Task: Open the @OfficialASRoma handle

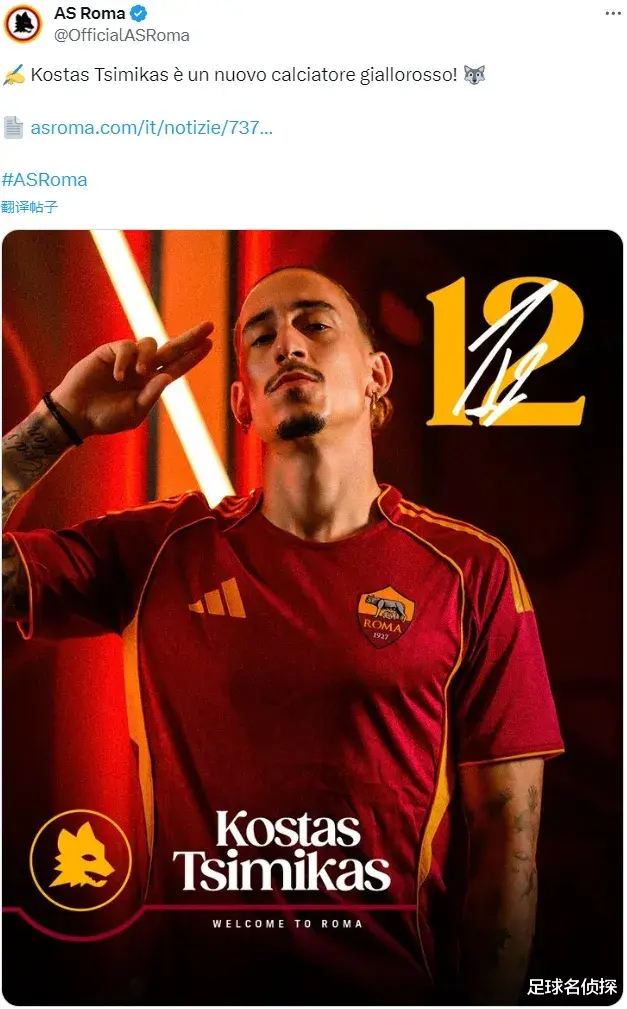Action: click(122, 35)
